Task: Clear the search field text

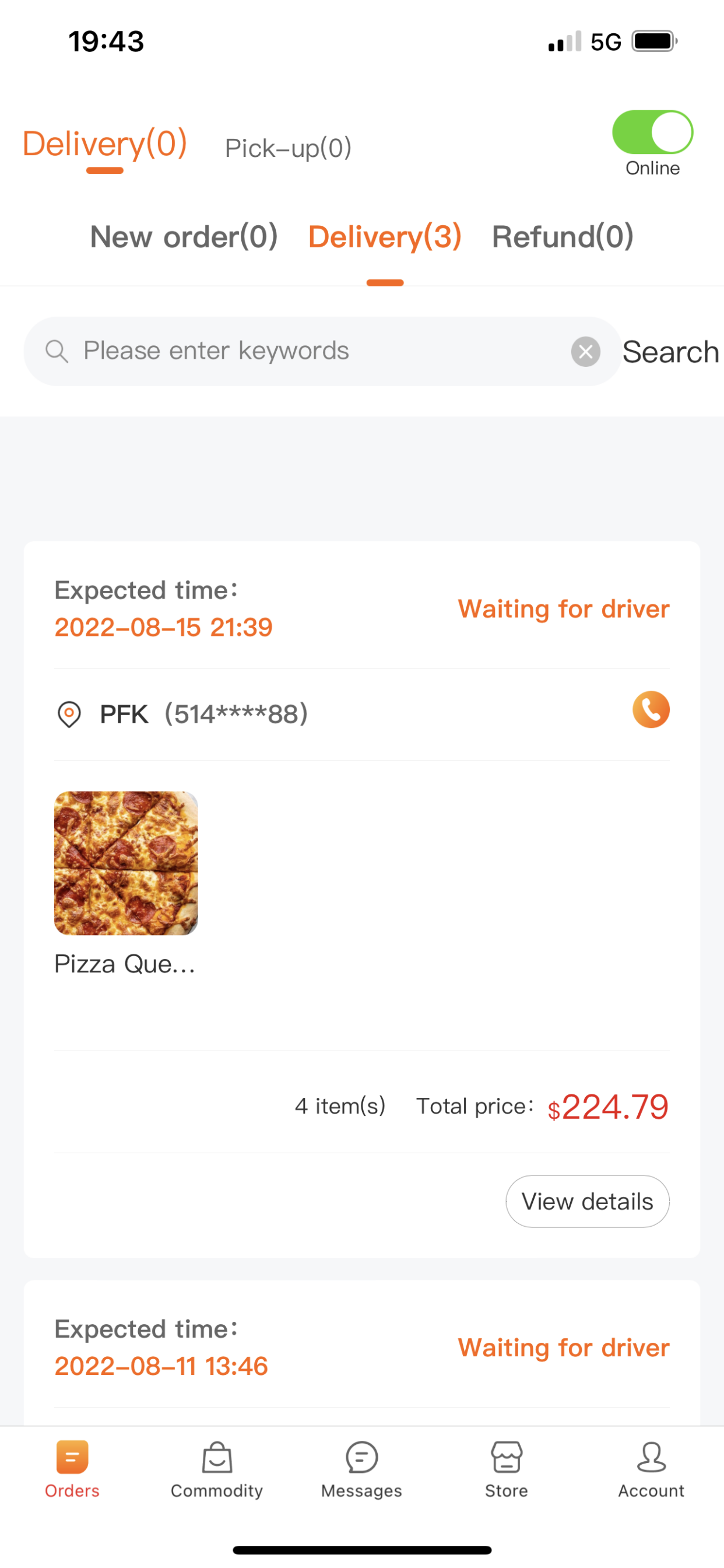Action: pos(585,351)
